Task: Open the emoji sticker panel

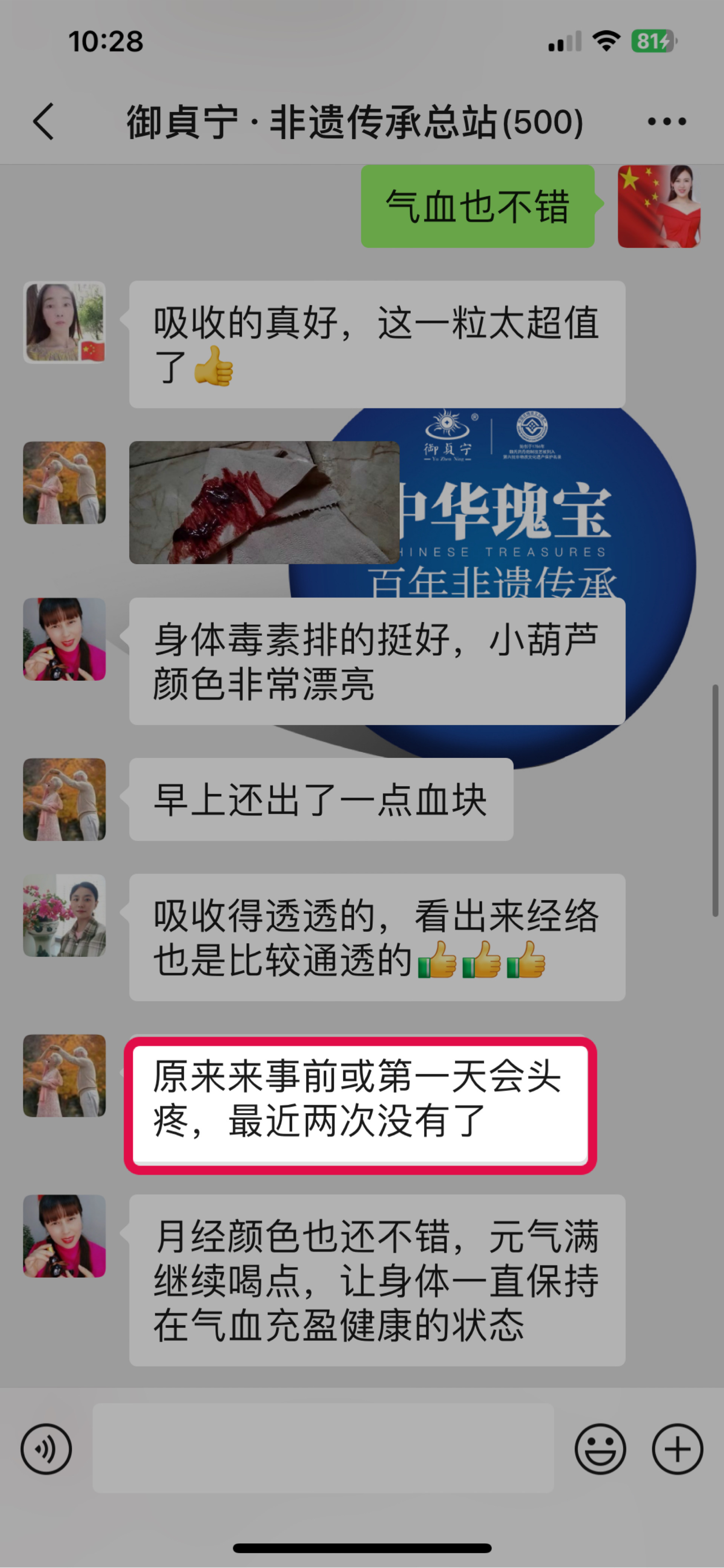Action: (600, 1449)
